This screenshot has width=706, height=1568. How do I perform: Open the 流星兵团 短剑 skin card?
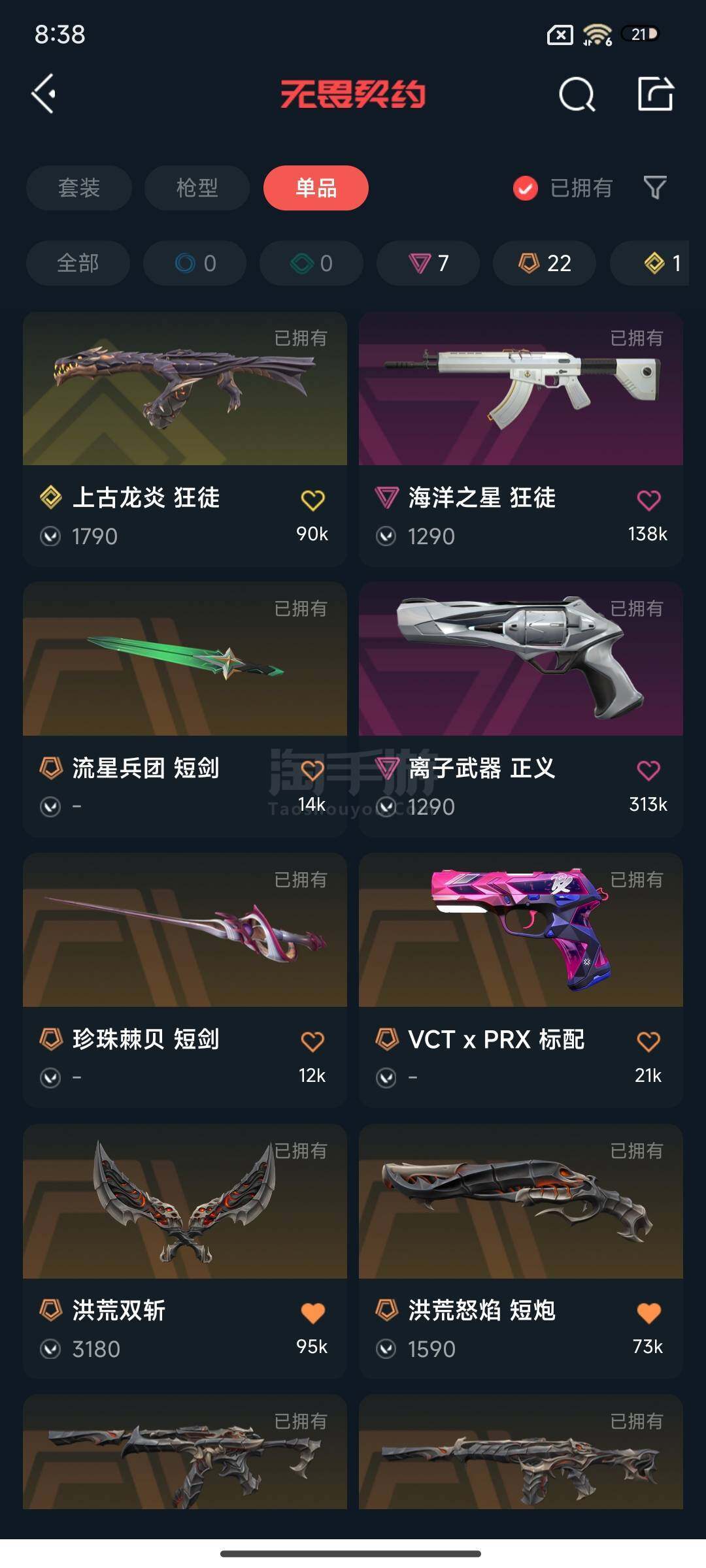coord(185,710)
